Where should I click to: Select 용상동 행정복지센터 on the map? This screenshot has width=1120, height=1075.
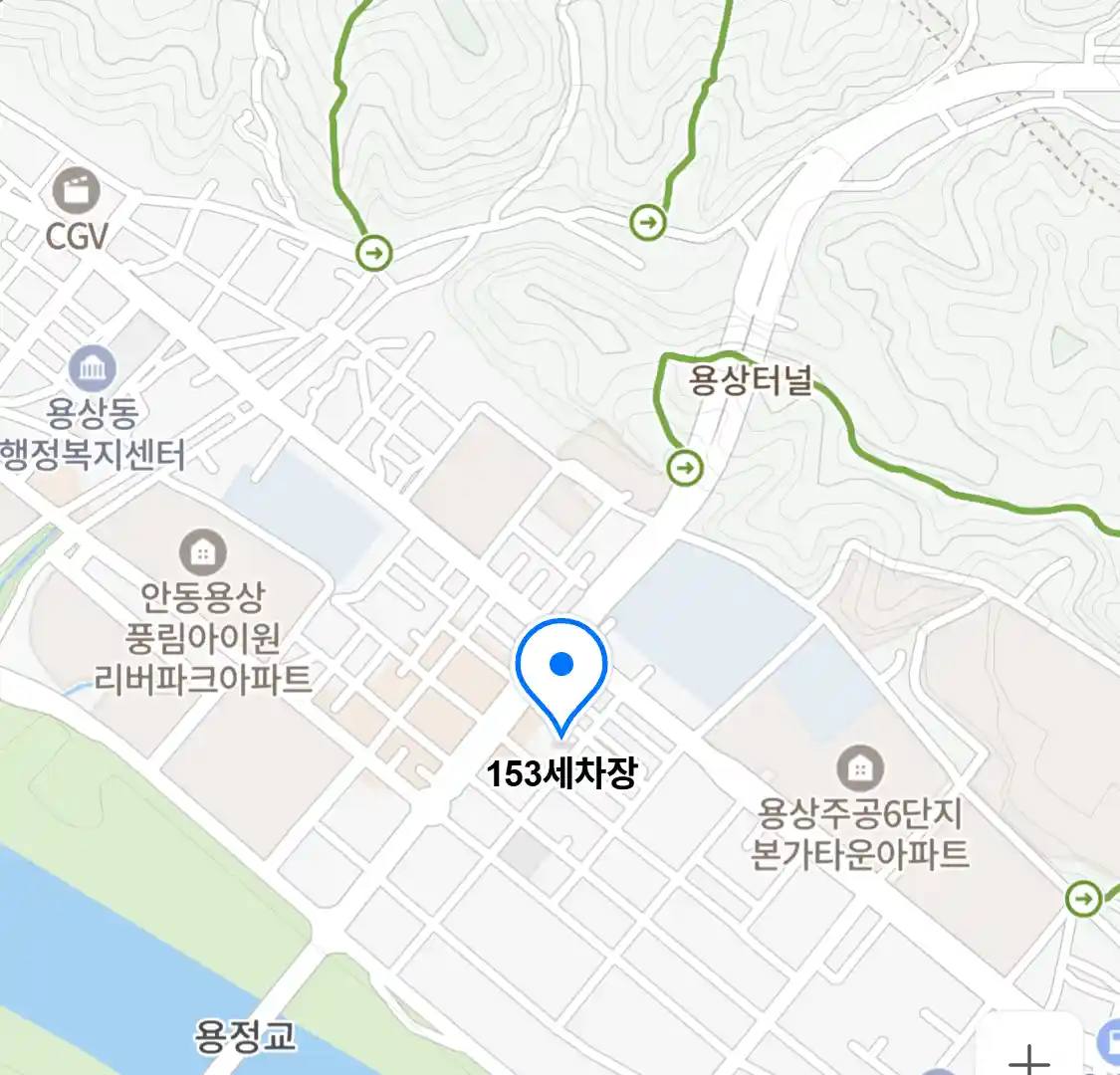click(93, 370)
